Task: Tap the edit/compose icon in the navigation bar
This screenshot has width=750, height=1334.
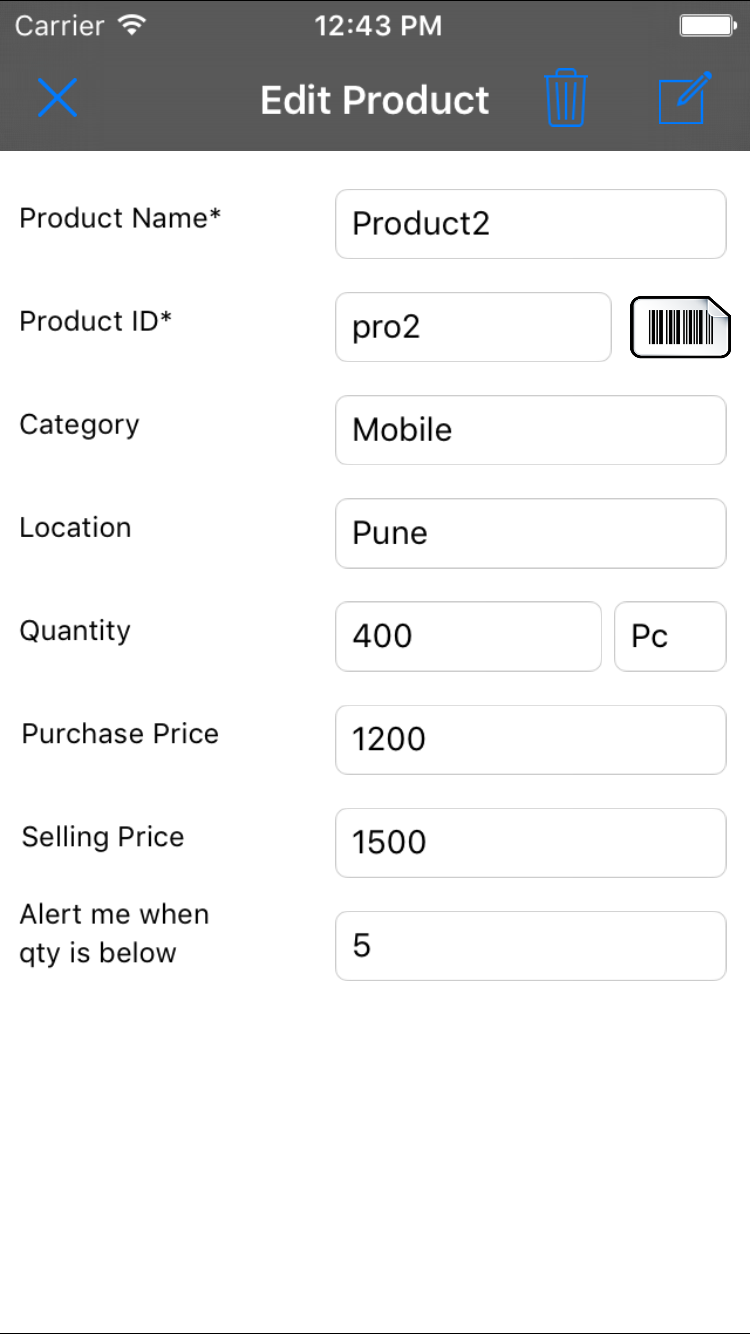Action: [683, 99]
